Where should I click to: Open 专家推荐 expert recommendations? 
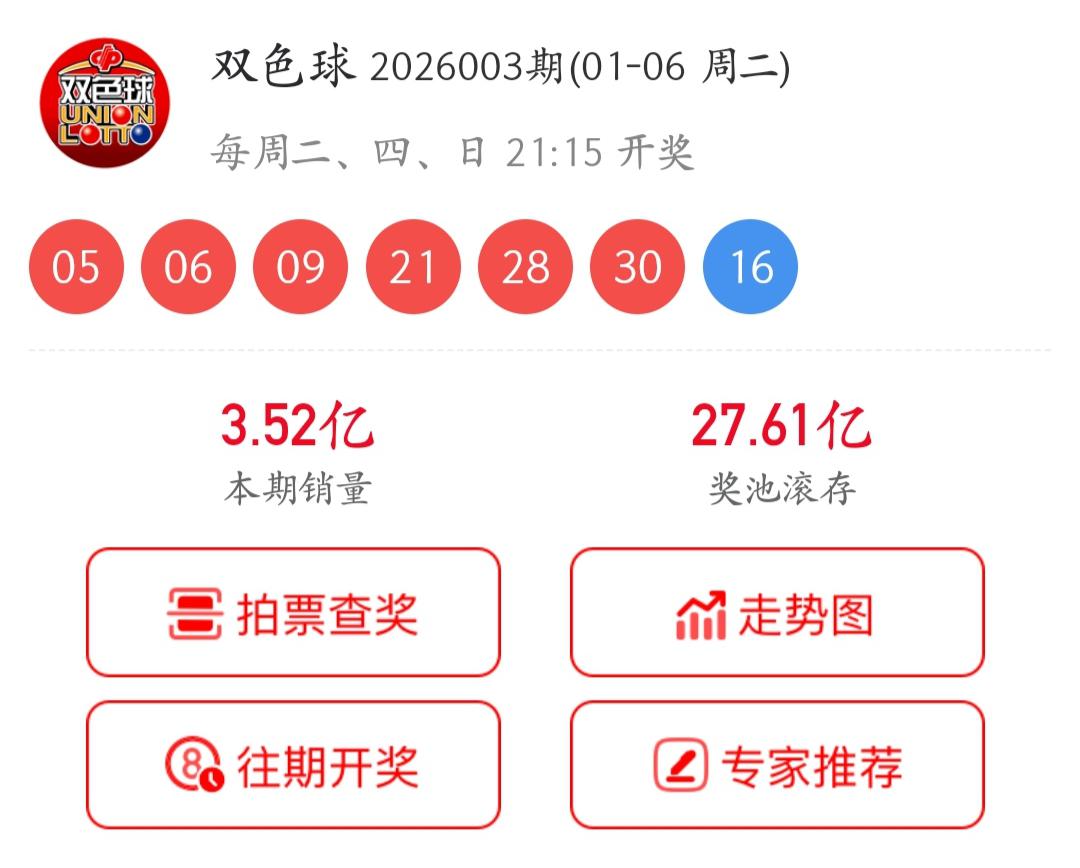click(777, 766)
